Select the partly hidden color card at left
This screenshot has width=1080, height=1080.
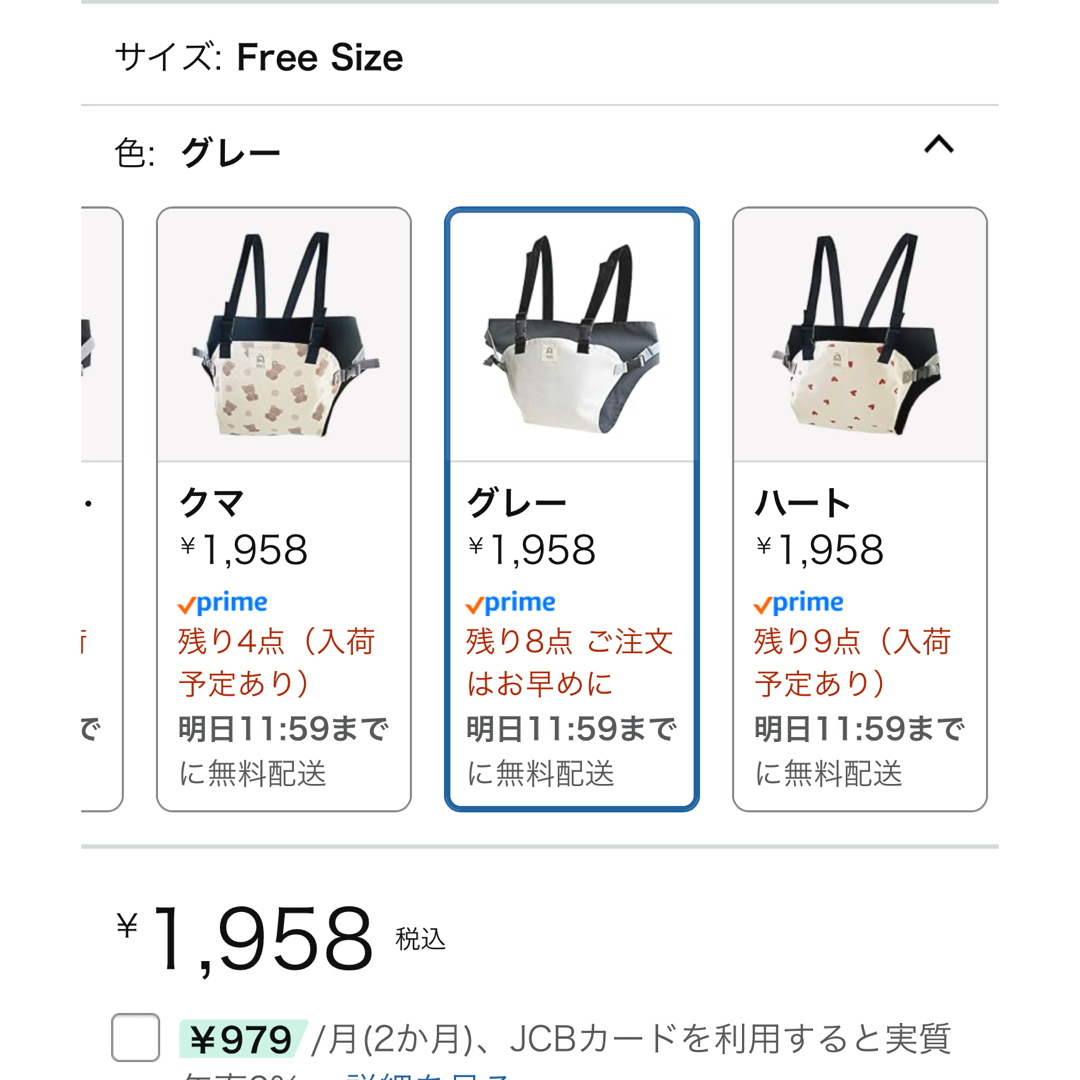[100, 508]
